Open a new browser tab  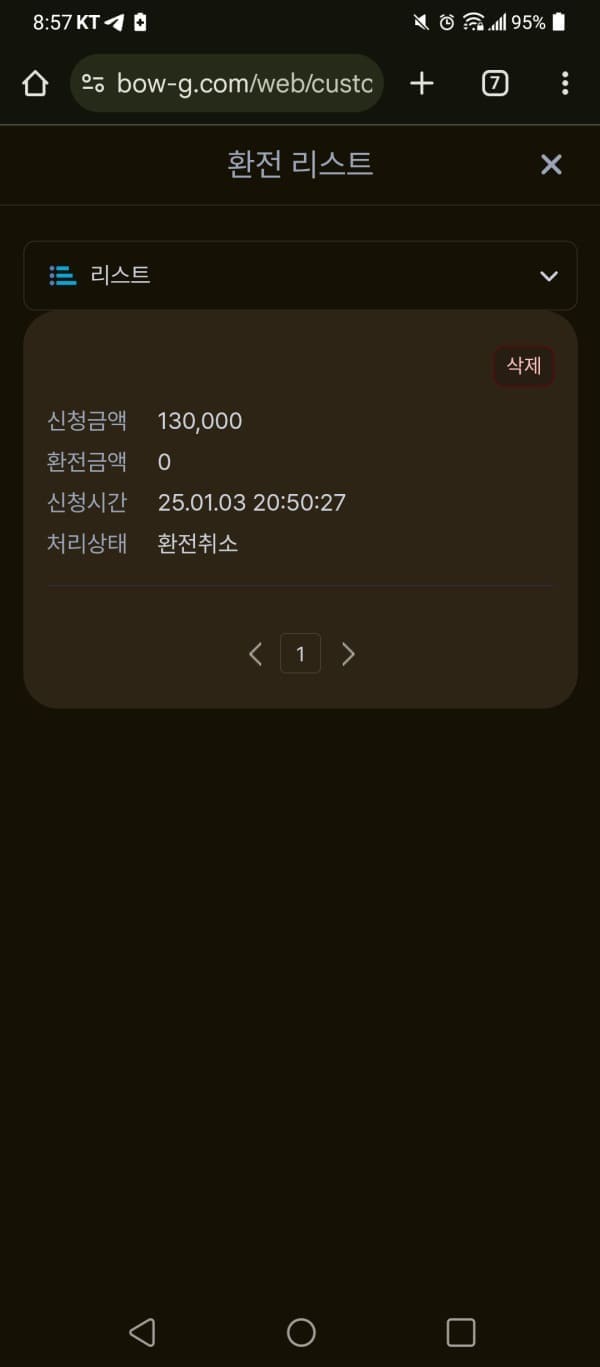[x=422, y=83]
